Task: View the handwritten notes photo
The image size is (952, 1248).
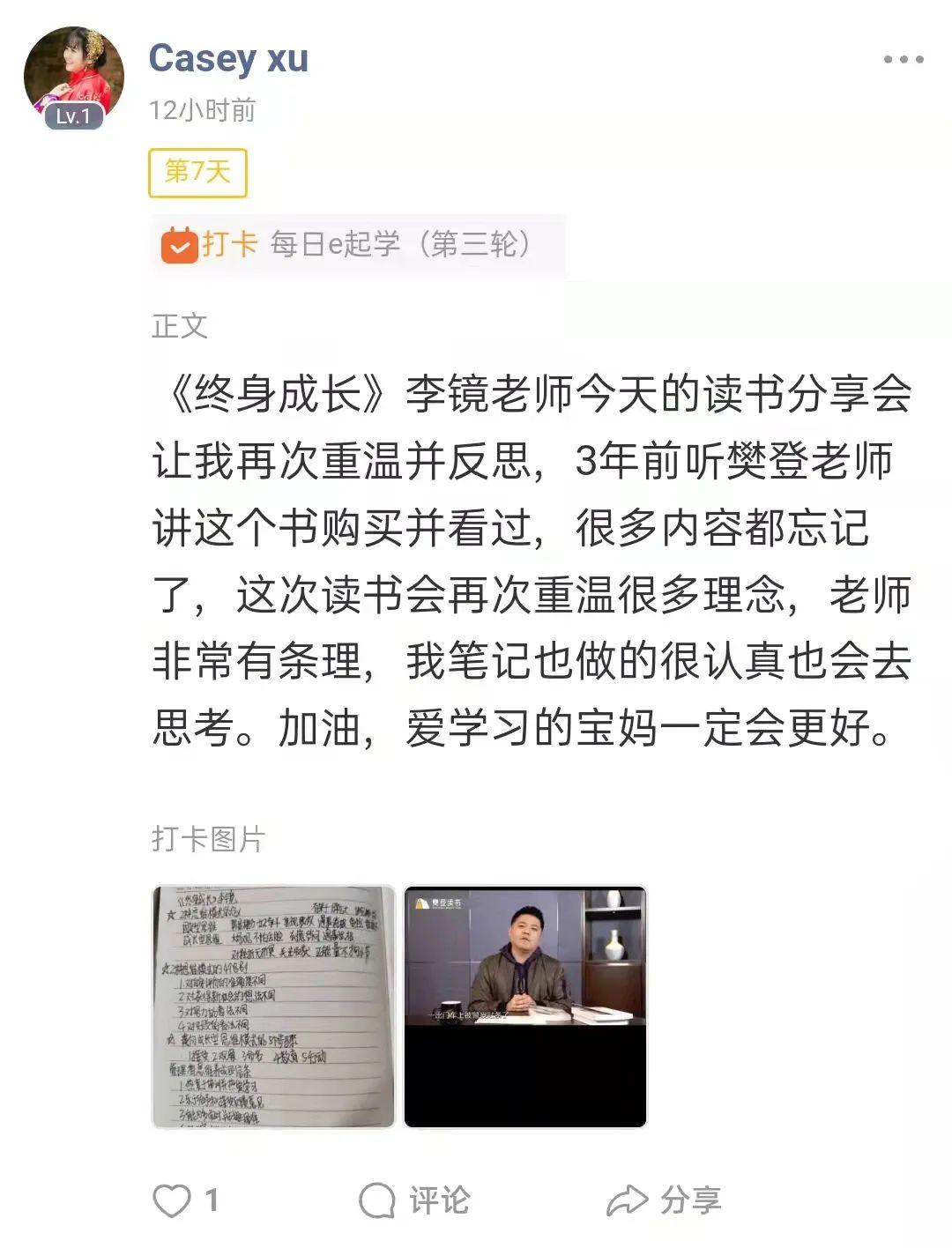Action: (273, 1007)
